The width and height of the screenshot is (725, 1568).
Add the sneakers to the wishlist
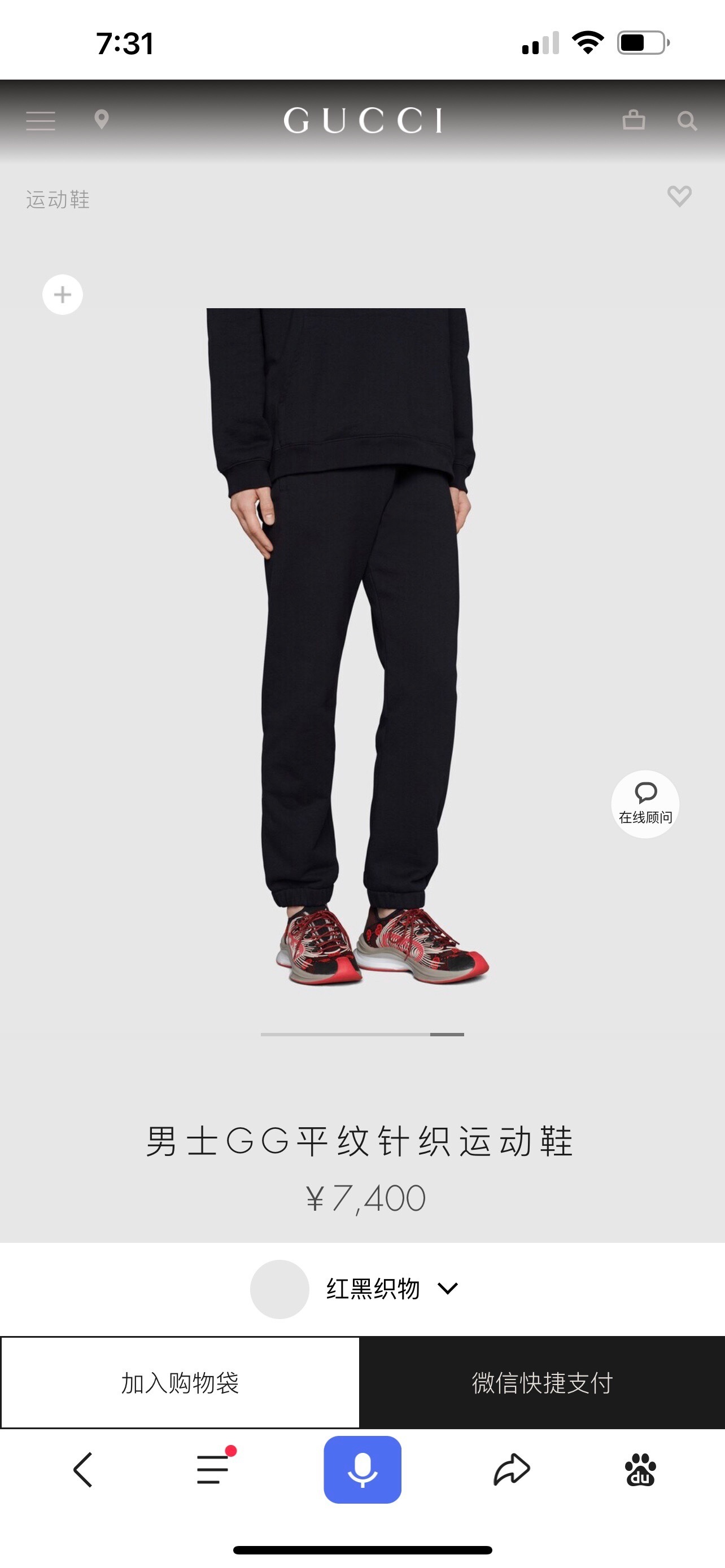679,196
